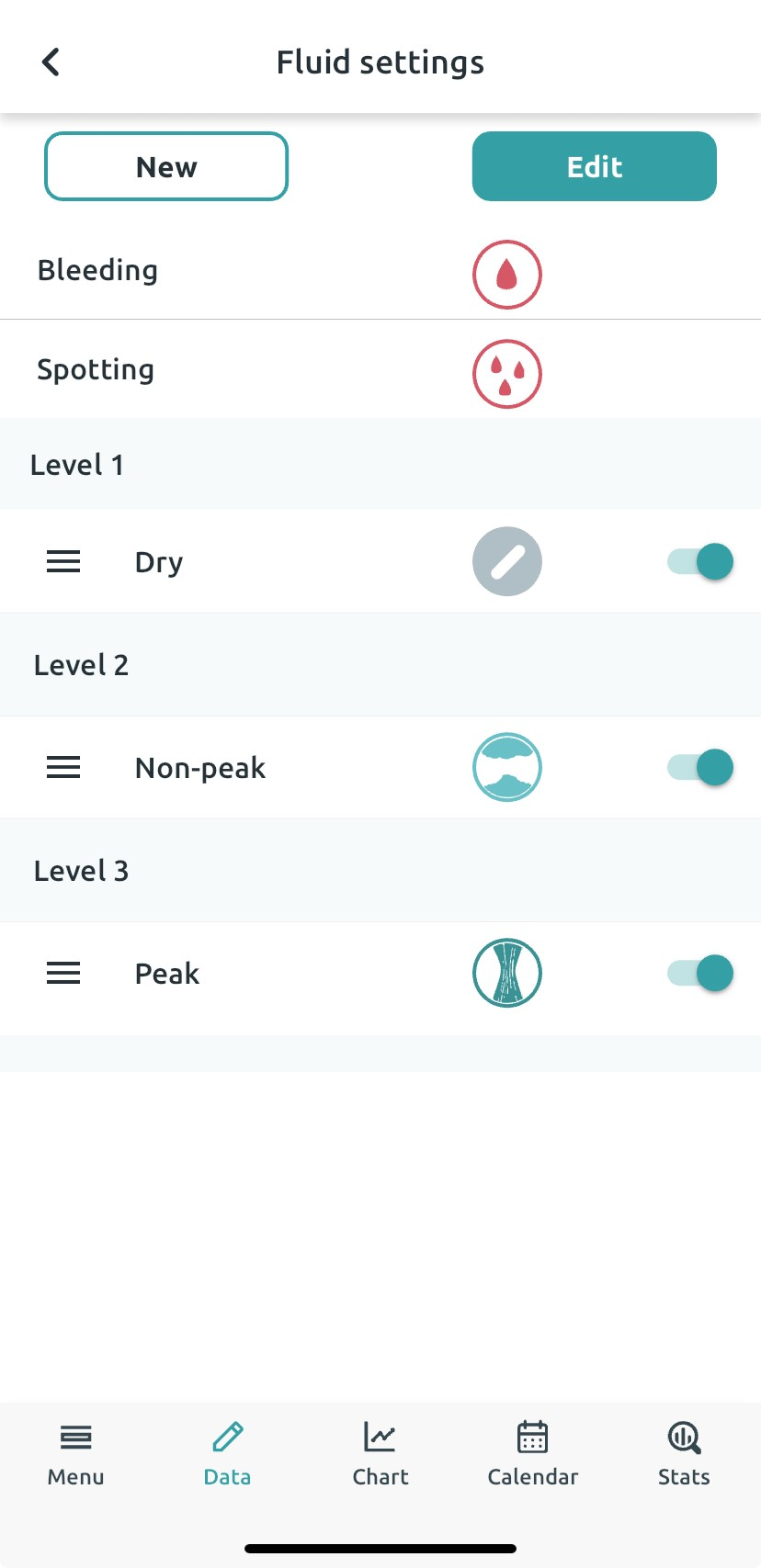761x1568 pixels.
Task: Turn off the Non-peak toggle
Action: [699, 767]
